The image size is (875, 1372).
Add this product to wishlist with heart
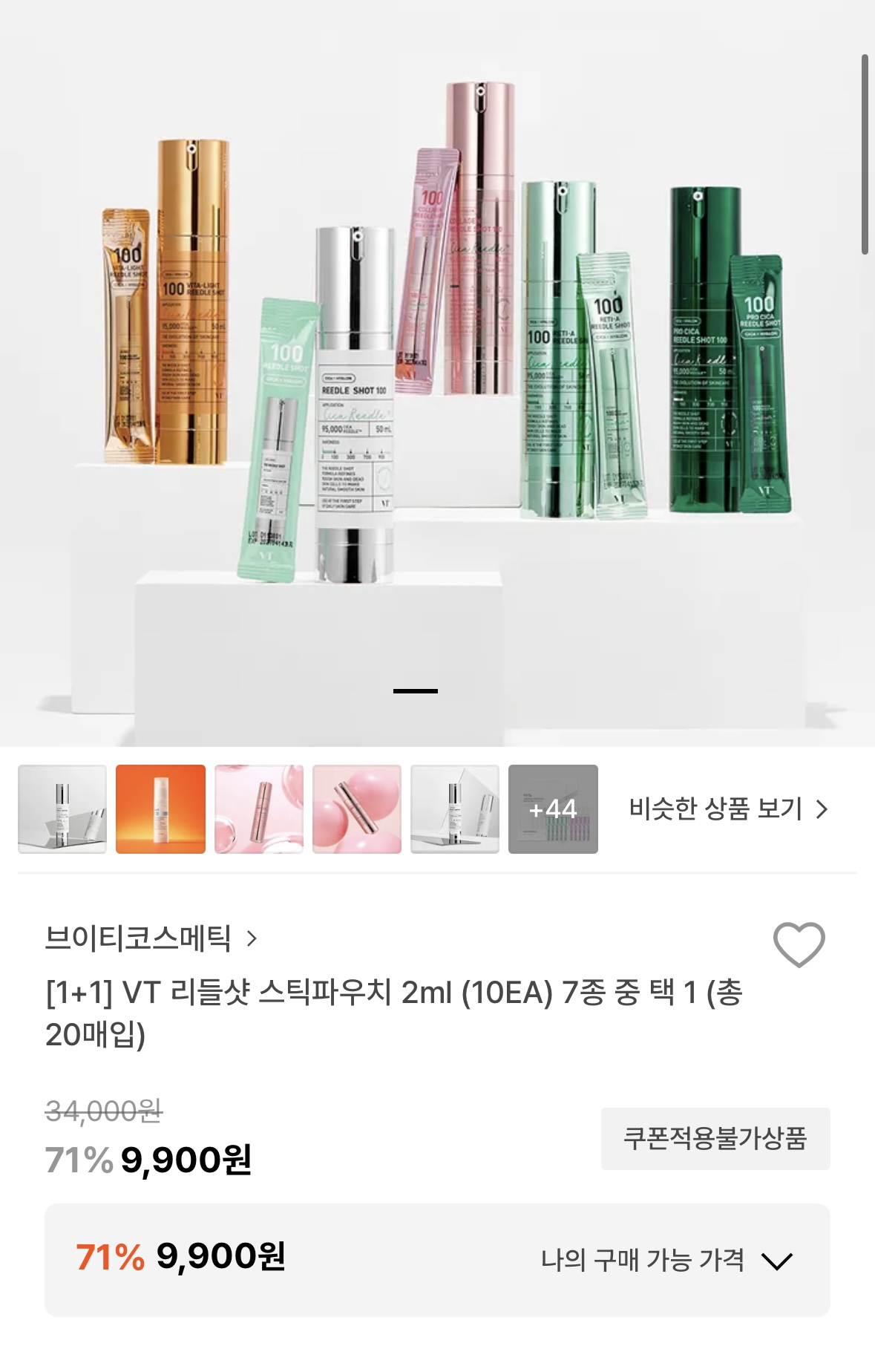(x=799, y=944)
